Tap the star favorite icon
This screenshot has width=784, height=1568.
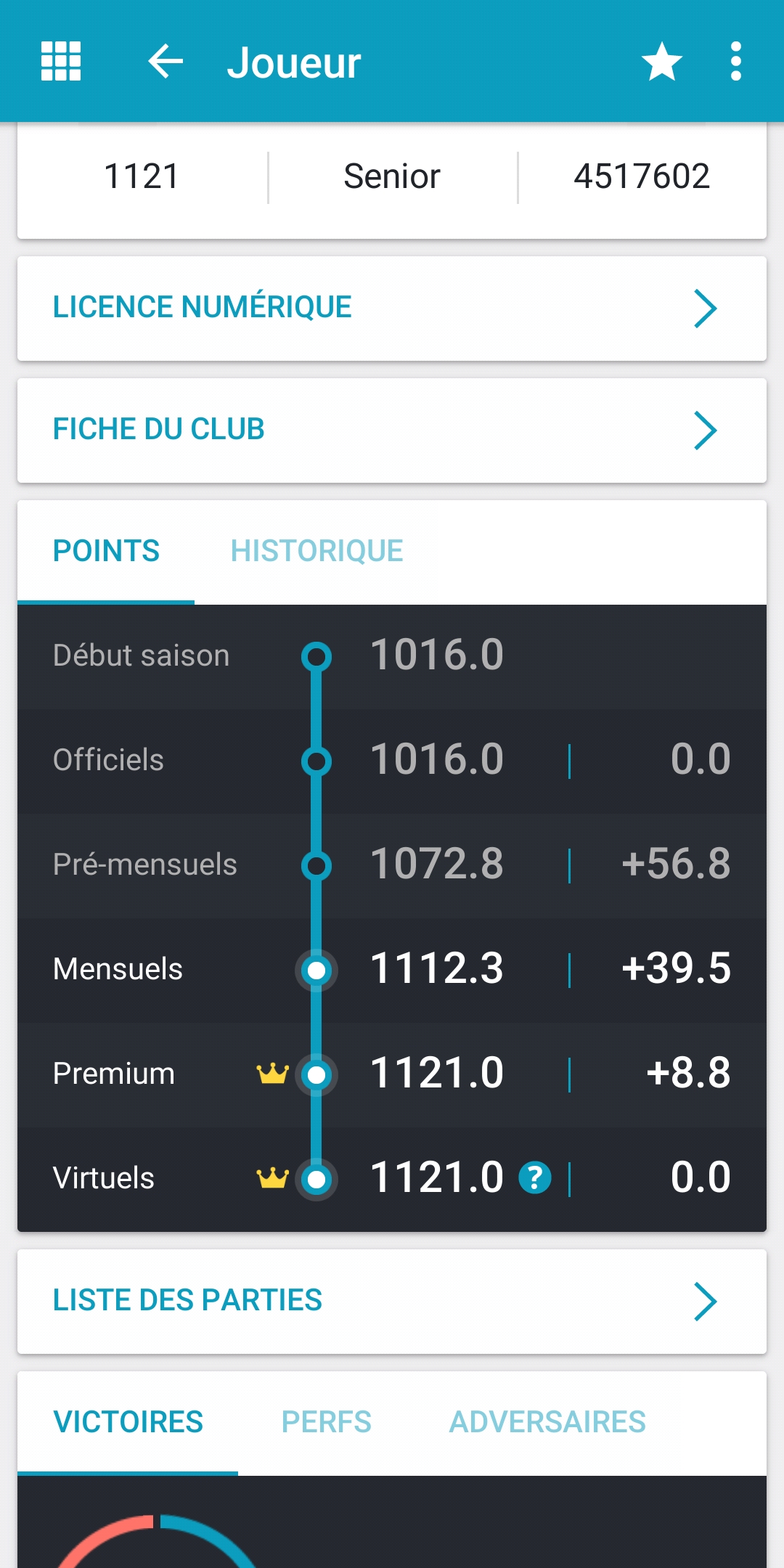(x=662, y=61)
